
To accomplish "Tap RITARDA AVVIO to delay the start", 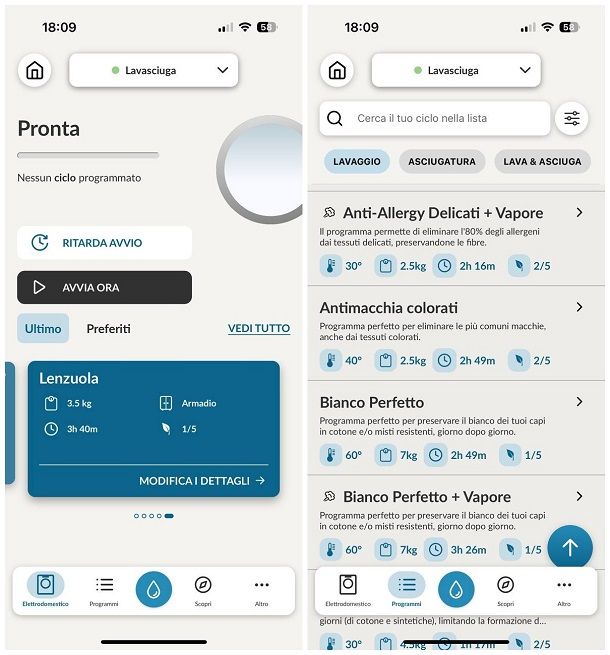I will click(104, 243).
